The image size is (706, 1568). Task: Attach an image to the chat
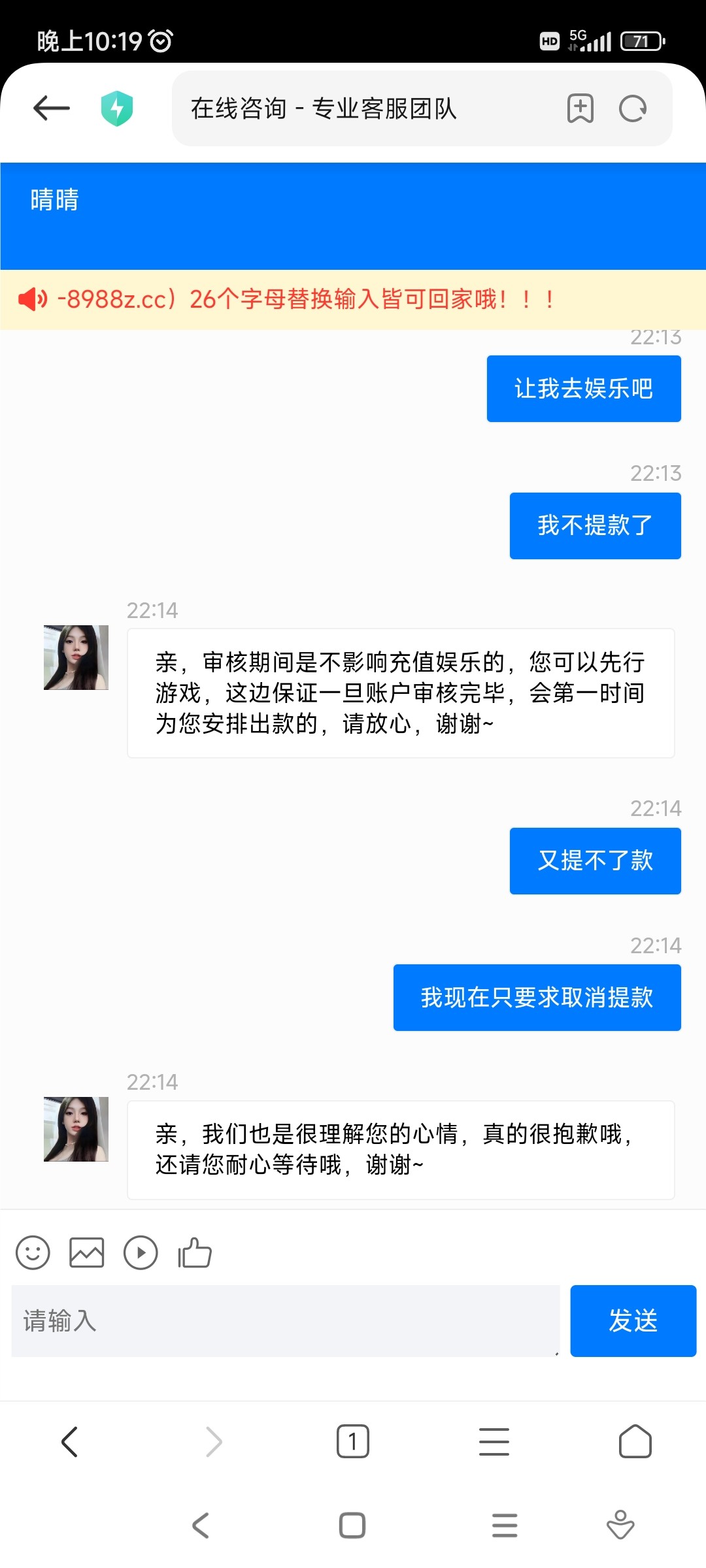(x=87, y=1252)
